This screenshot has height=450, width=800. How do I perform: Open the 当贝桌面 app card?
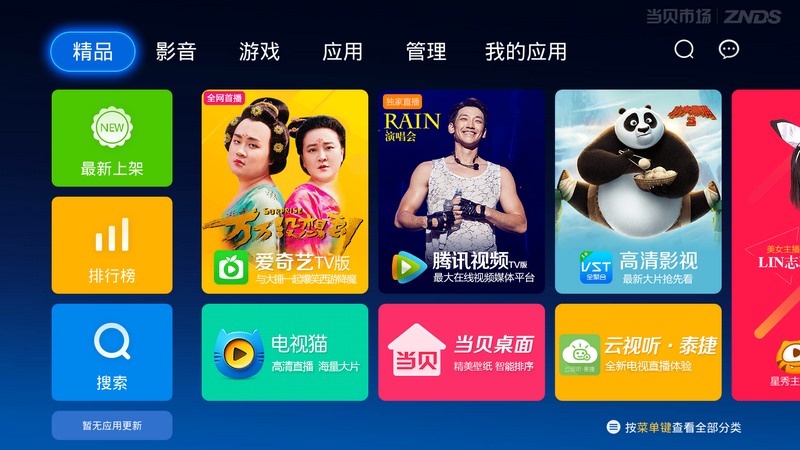click(461, 353)
